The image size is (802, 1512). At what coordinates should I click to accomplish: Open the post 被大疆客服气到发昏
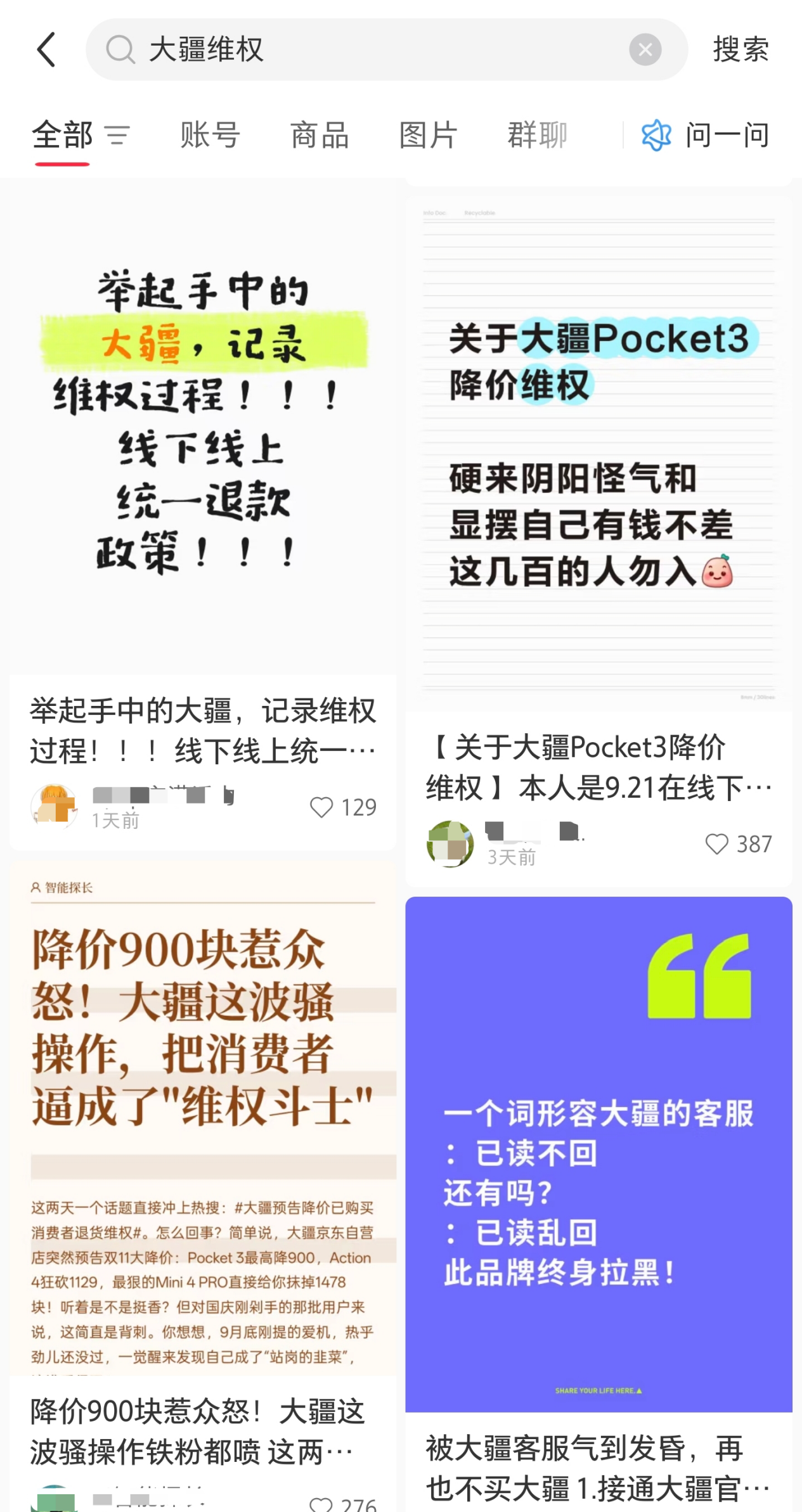[x=598, y=1153]
